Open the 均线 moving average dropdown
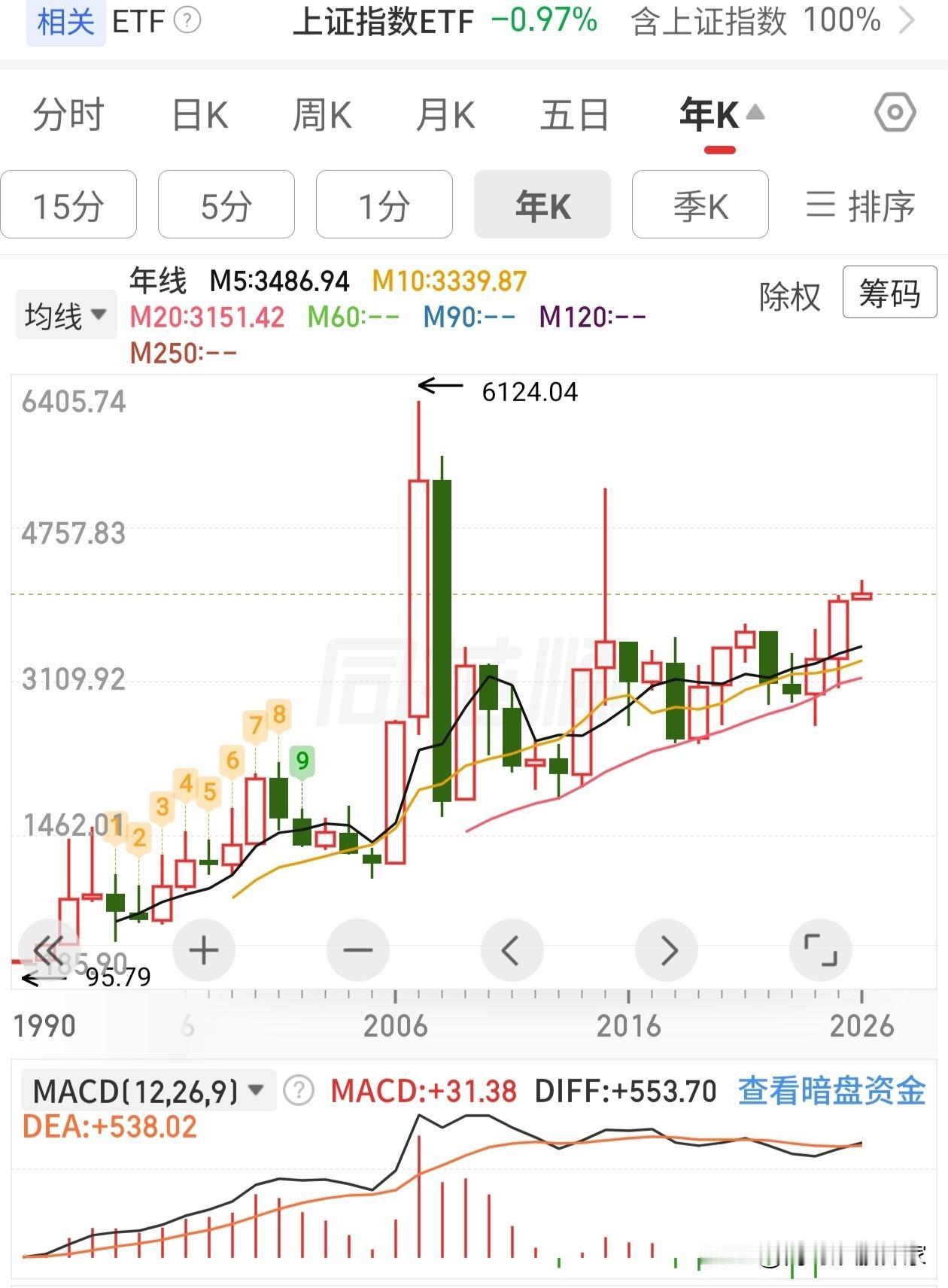The image size is (948, 1288). pos(65,314)
